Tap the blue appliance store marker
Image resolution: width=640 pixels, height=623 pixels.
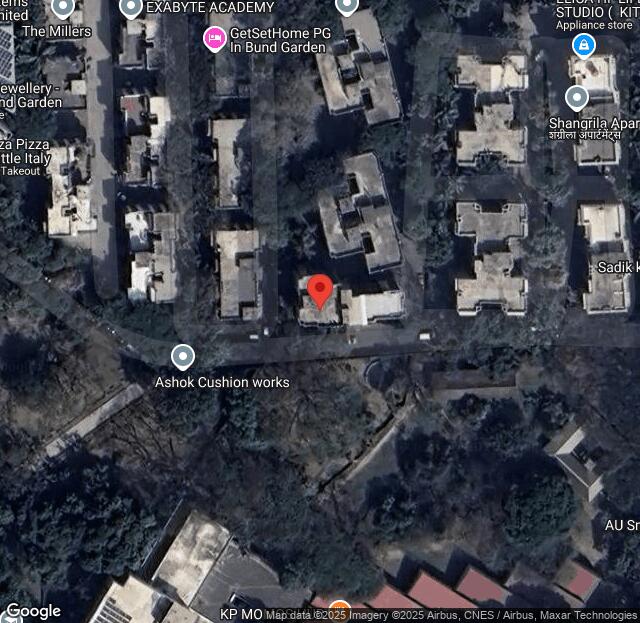point(583,44)
